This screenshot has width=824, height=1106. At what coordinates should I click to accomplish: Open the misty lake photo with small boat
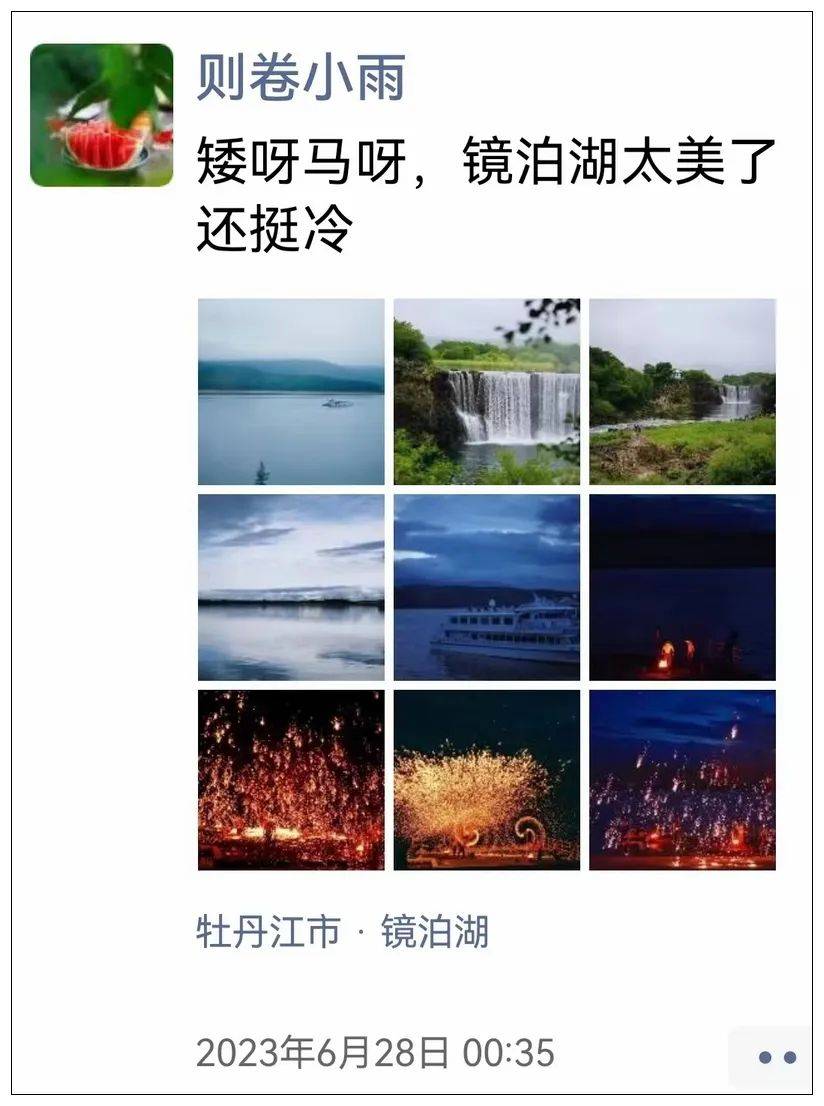click(291, 391)
